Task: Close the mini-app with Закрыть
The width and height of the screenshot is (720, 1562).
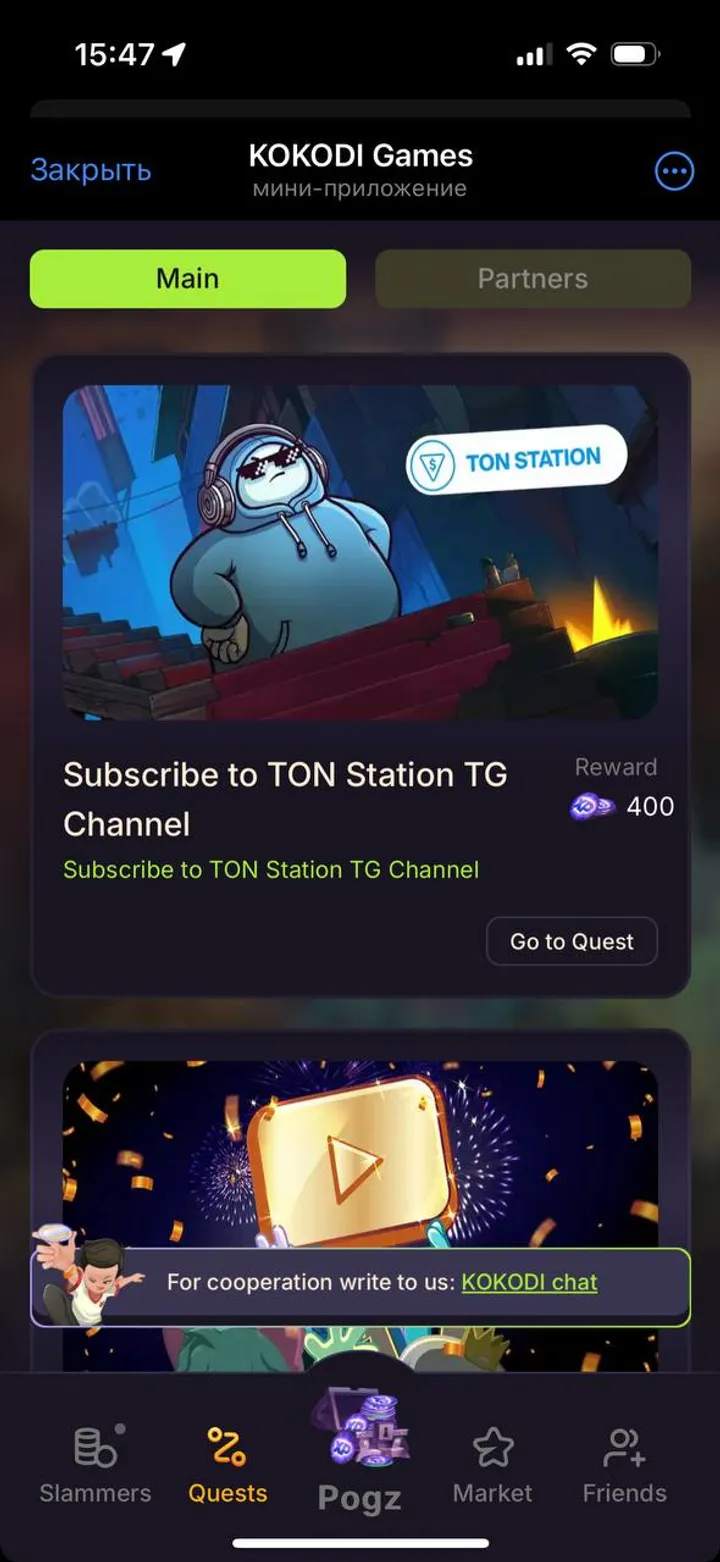Action: (x=90, y=170)
